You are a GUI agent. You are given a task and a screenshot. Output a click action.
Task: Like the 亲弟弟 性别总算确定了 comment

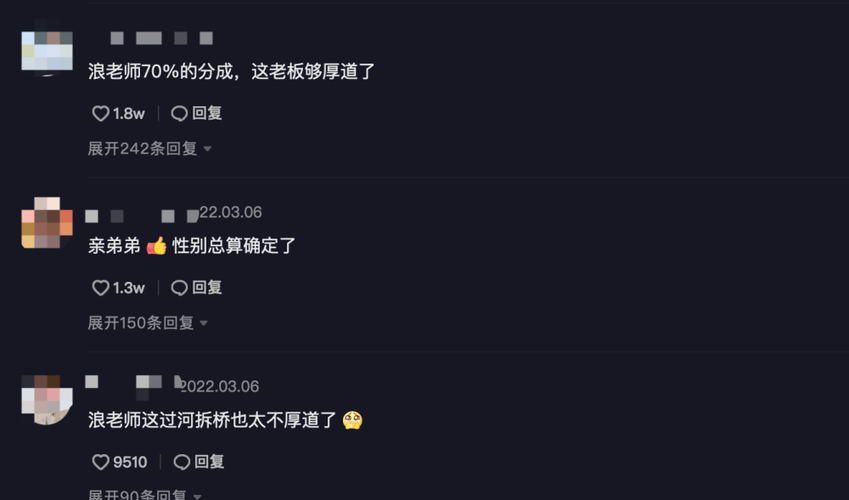click(x=101, y=288)
